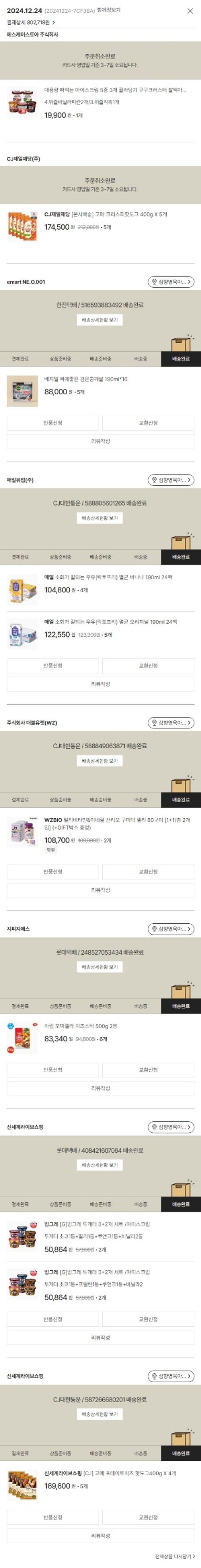
Task: Request exchange for 하림 모짜렐라 치즈스틱
Action: 148,1069
